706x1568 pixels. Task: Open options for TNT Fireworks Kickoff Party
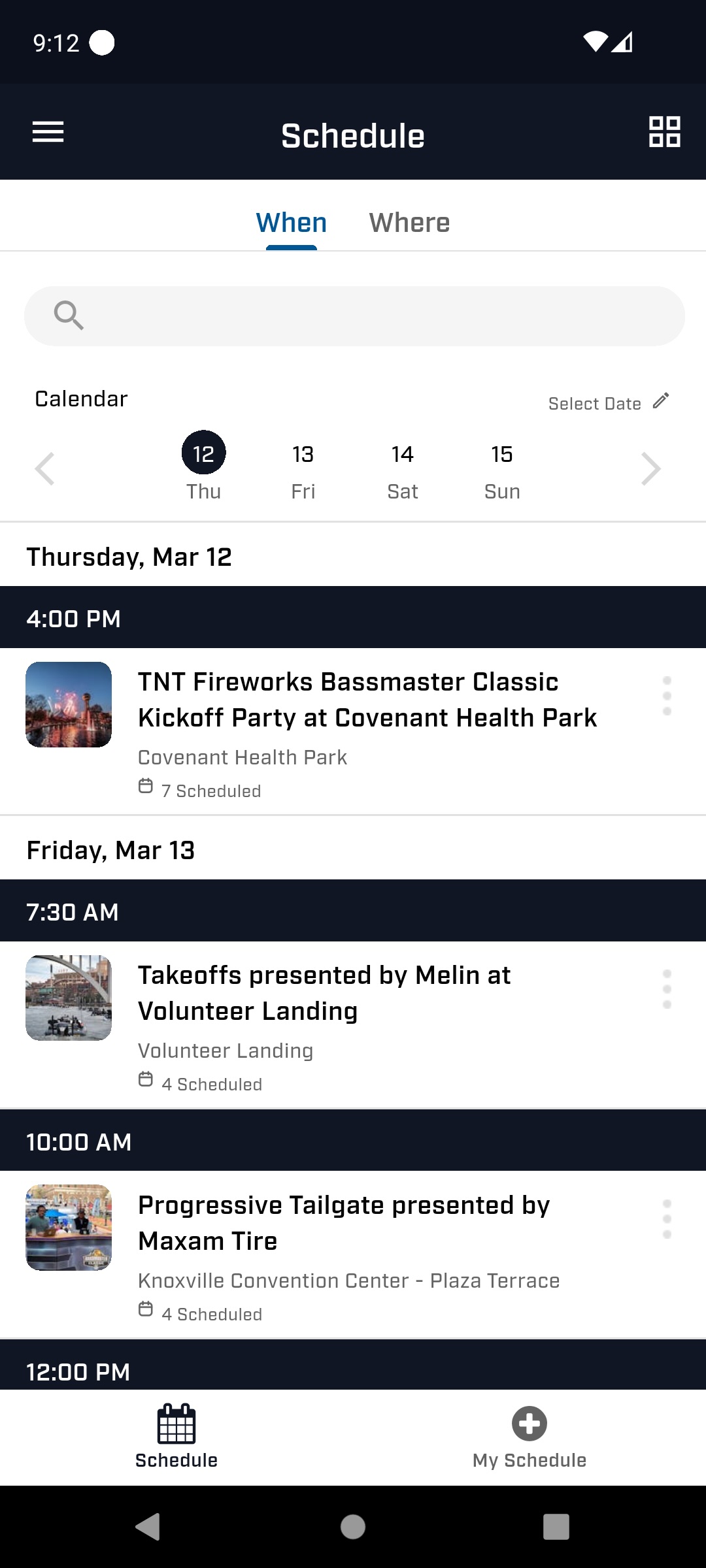pyautogui.click(x=667, y=696)
